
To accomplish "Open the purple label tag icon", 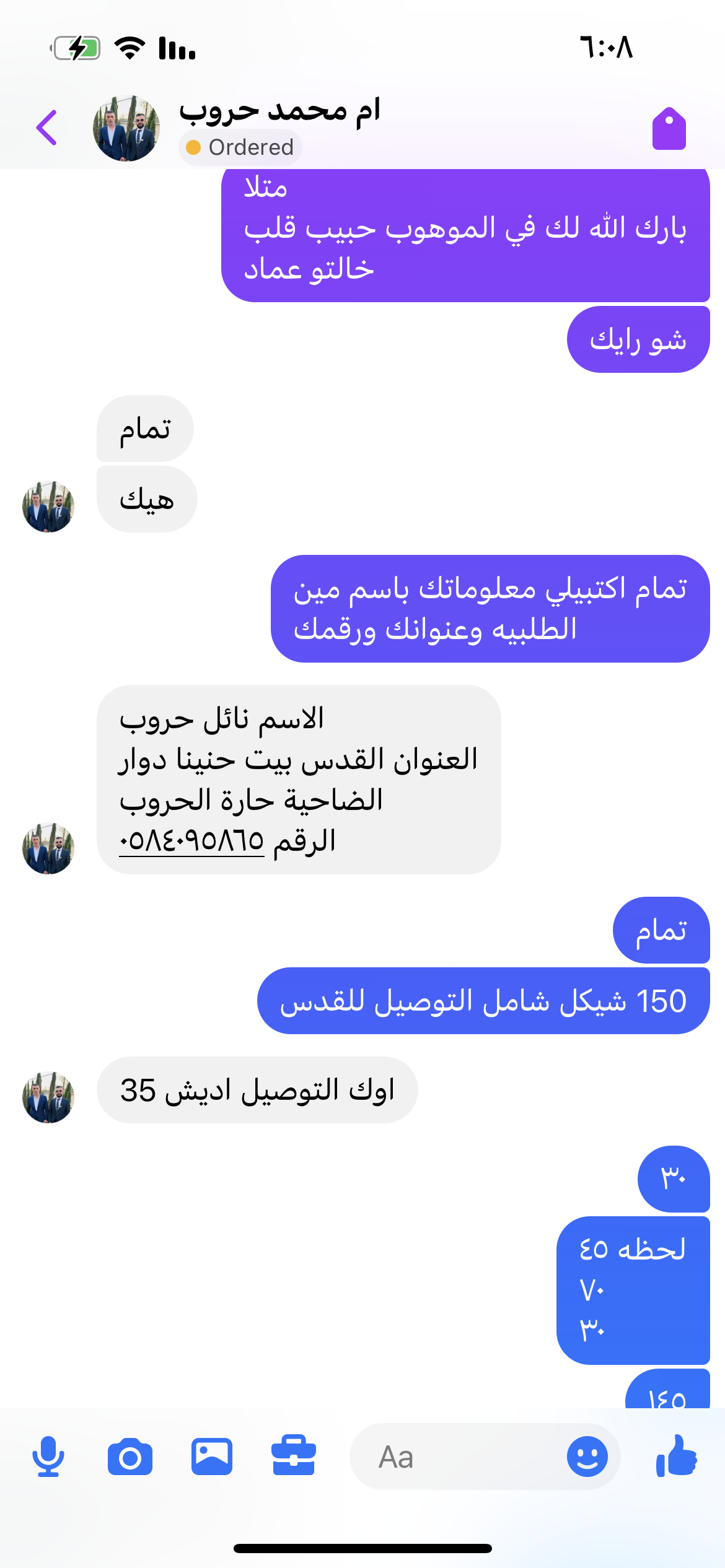I will [x=669, y=129].
